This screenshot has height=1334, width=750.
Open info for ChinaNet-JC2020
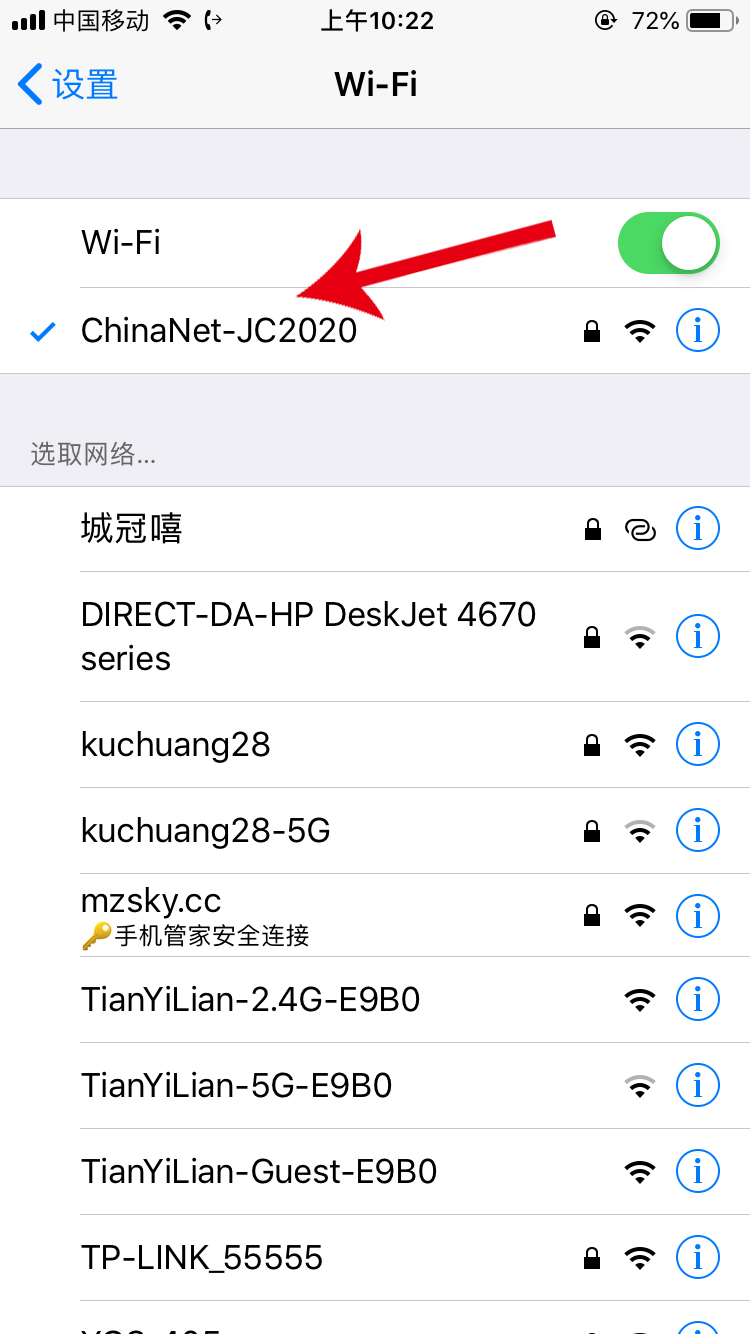(697, 330)
